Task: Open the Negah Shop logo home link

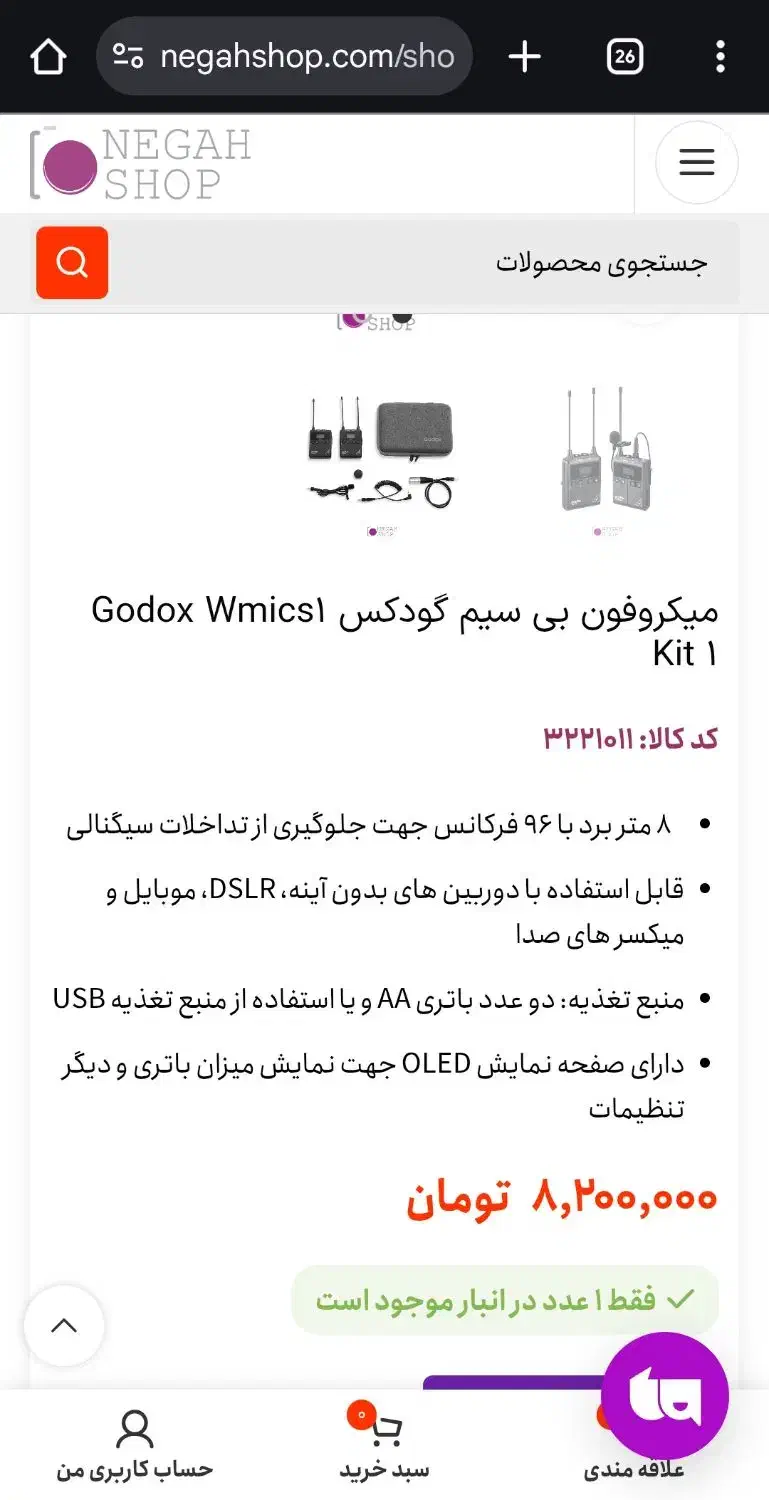Action: coord(139,163)
